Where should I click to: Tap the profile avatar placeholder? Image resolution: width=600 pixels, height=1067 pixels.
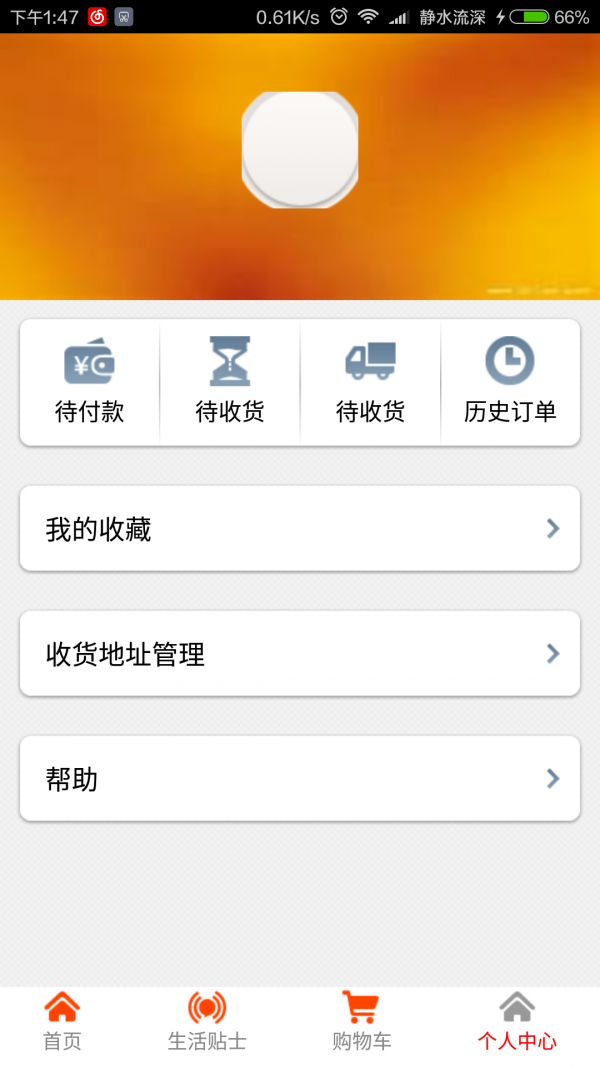(300, 150)
